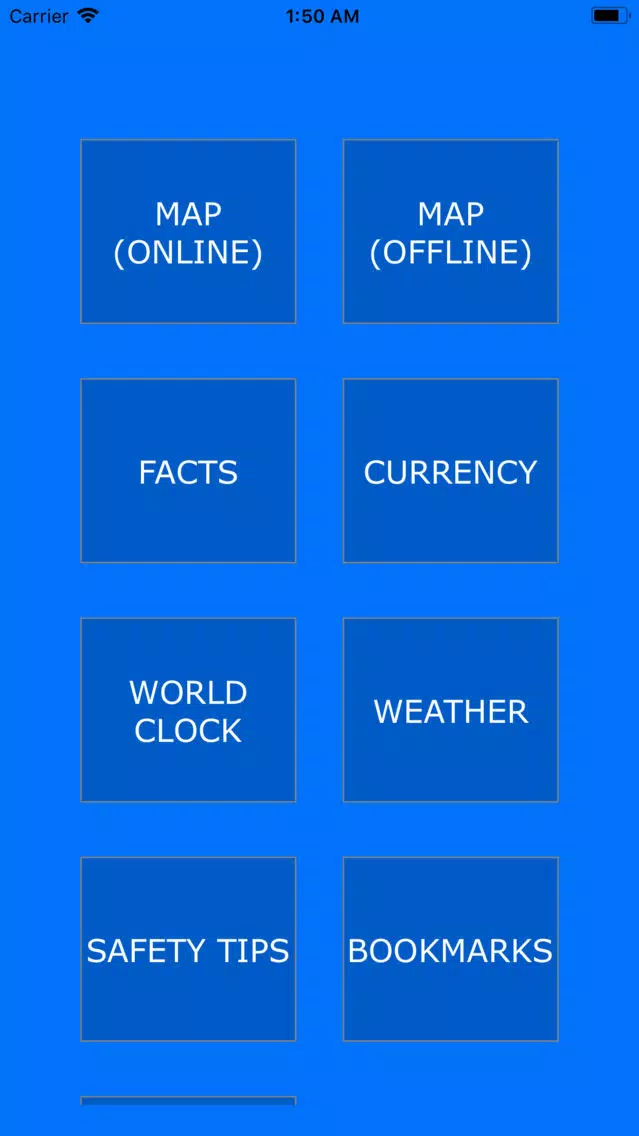
Task: Open the Currency converter
Action: 450,470
